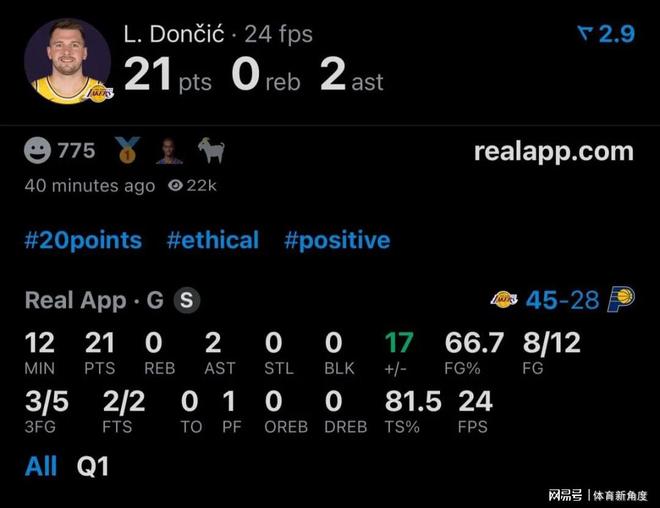This screenshot has height=508, width=660.
Task: Switch to the Q1 tab
Action: 92,466
